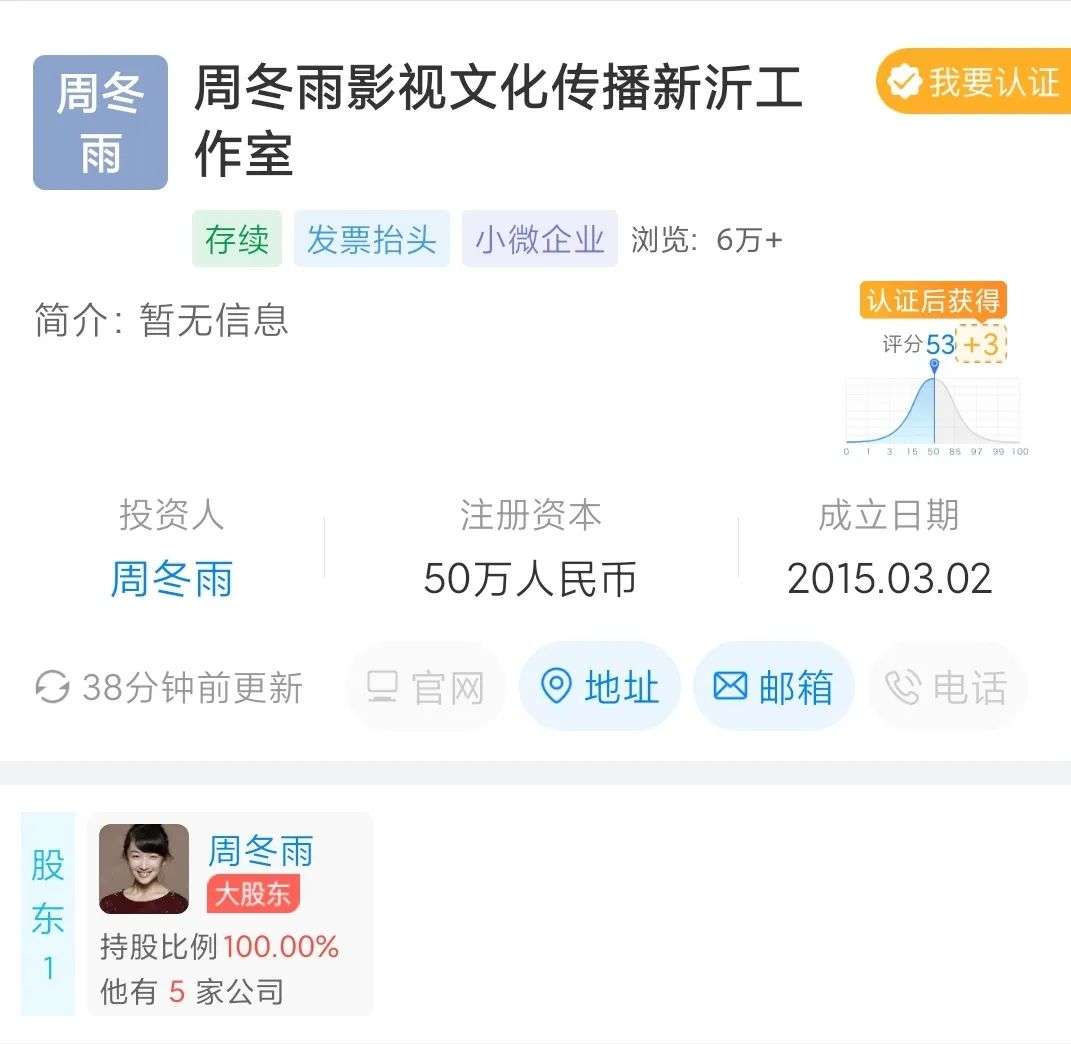View the company 地址 address
This screenshot has height=1044, width=1071.
[599, 687]
